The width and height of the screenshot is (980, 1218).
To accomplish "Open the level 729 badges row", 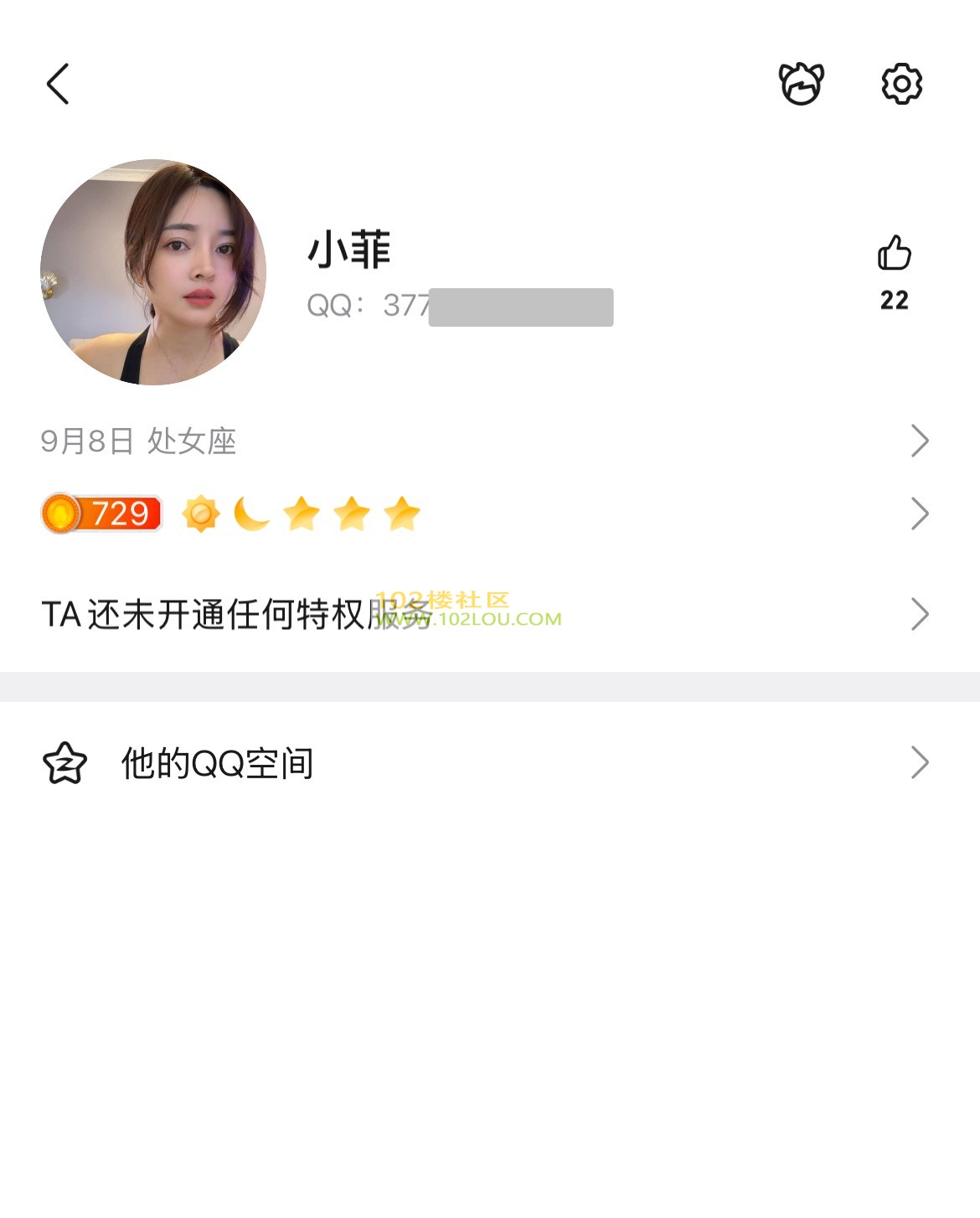I will pos(486,514).
